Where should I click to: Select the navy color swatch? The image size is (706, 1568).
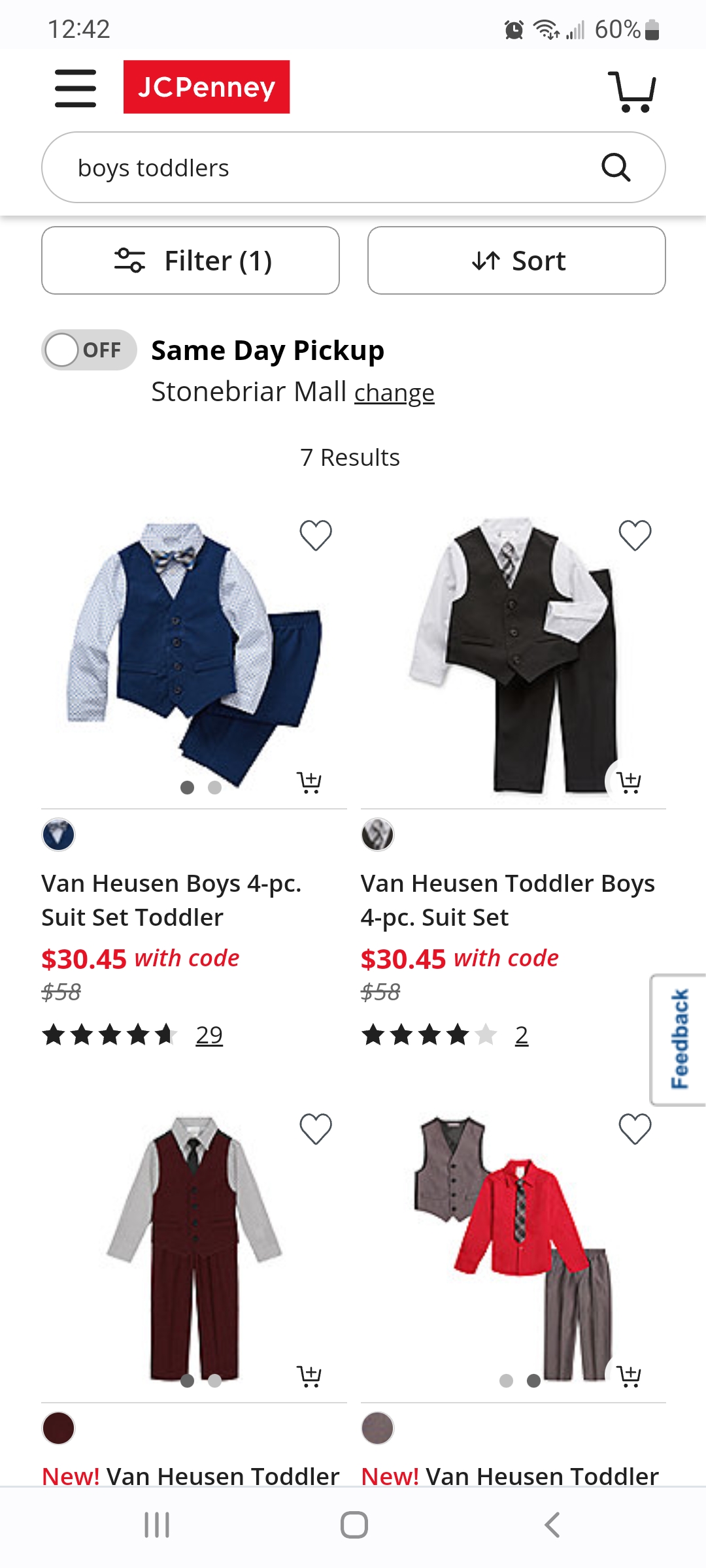coord(58,834)
